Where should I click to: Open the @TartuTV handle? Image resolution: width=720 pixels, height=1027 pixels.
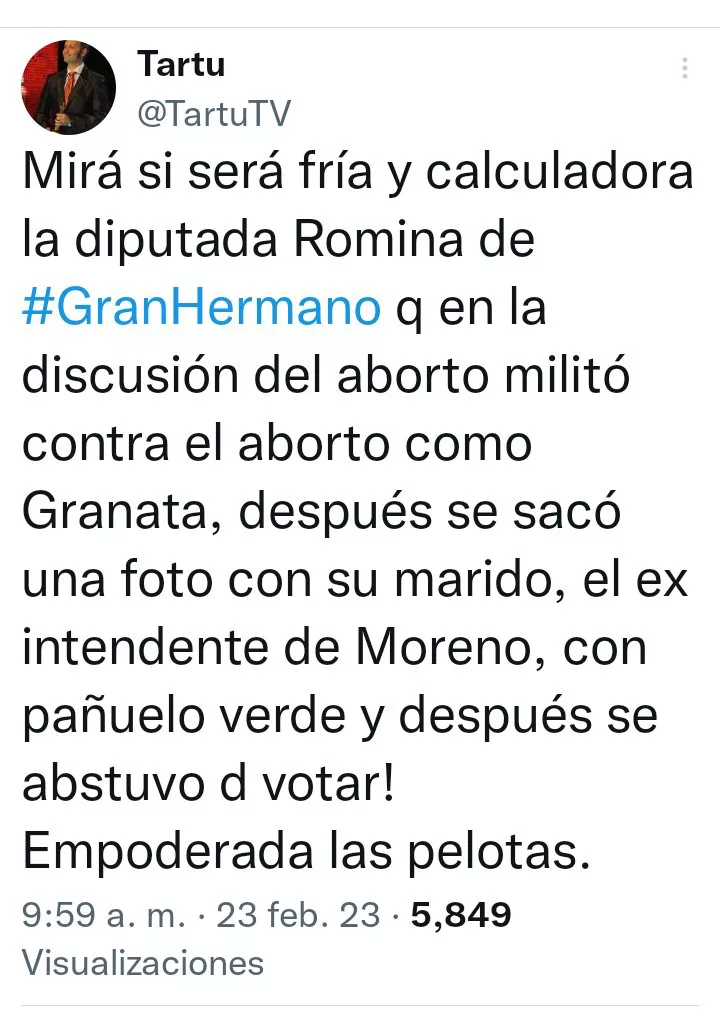tap(212, 114)
